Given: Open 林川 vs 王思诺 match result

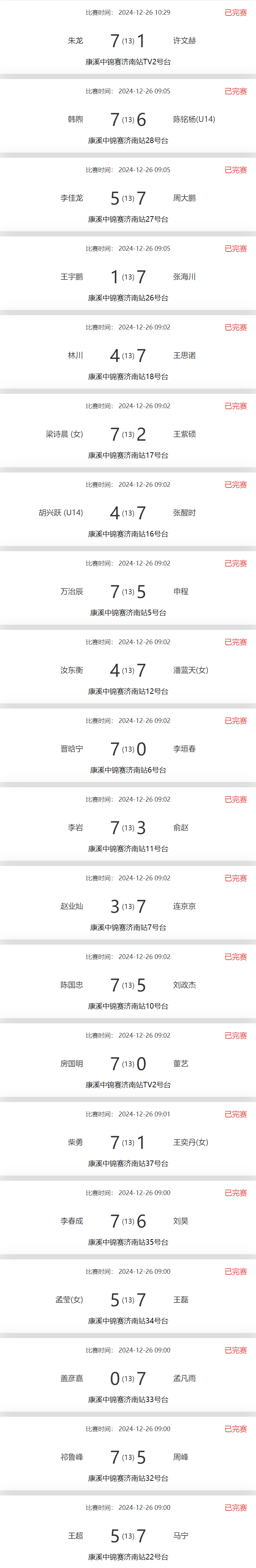Looking at the screenshot, I should (x=128, y=355).
